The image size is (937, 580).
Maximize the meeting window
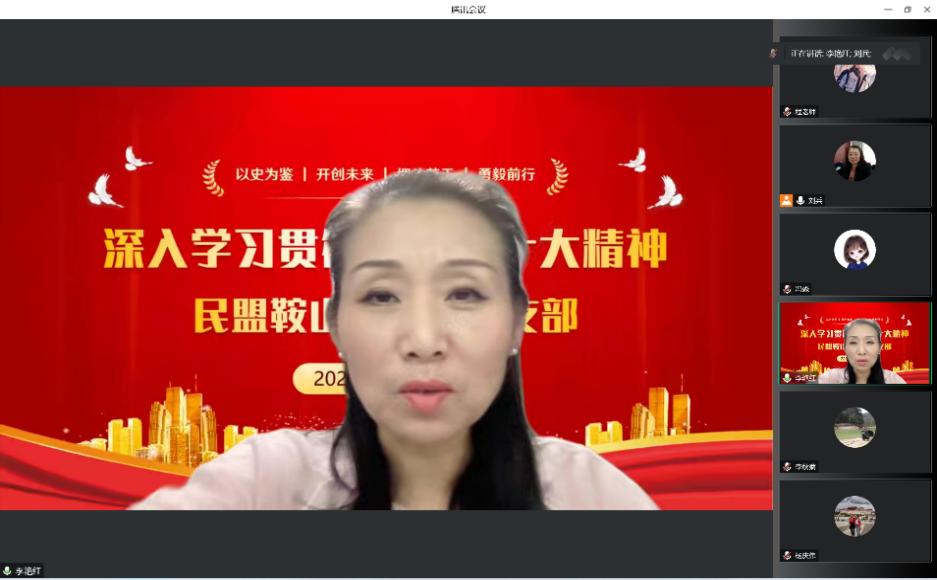coord(907,9)
